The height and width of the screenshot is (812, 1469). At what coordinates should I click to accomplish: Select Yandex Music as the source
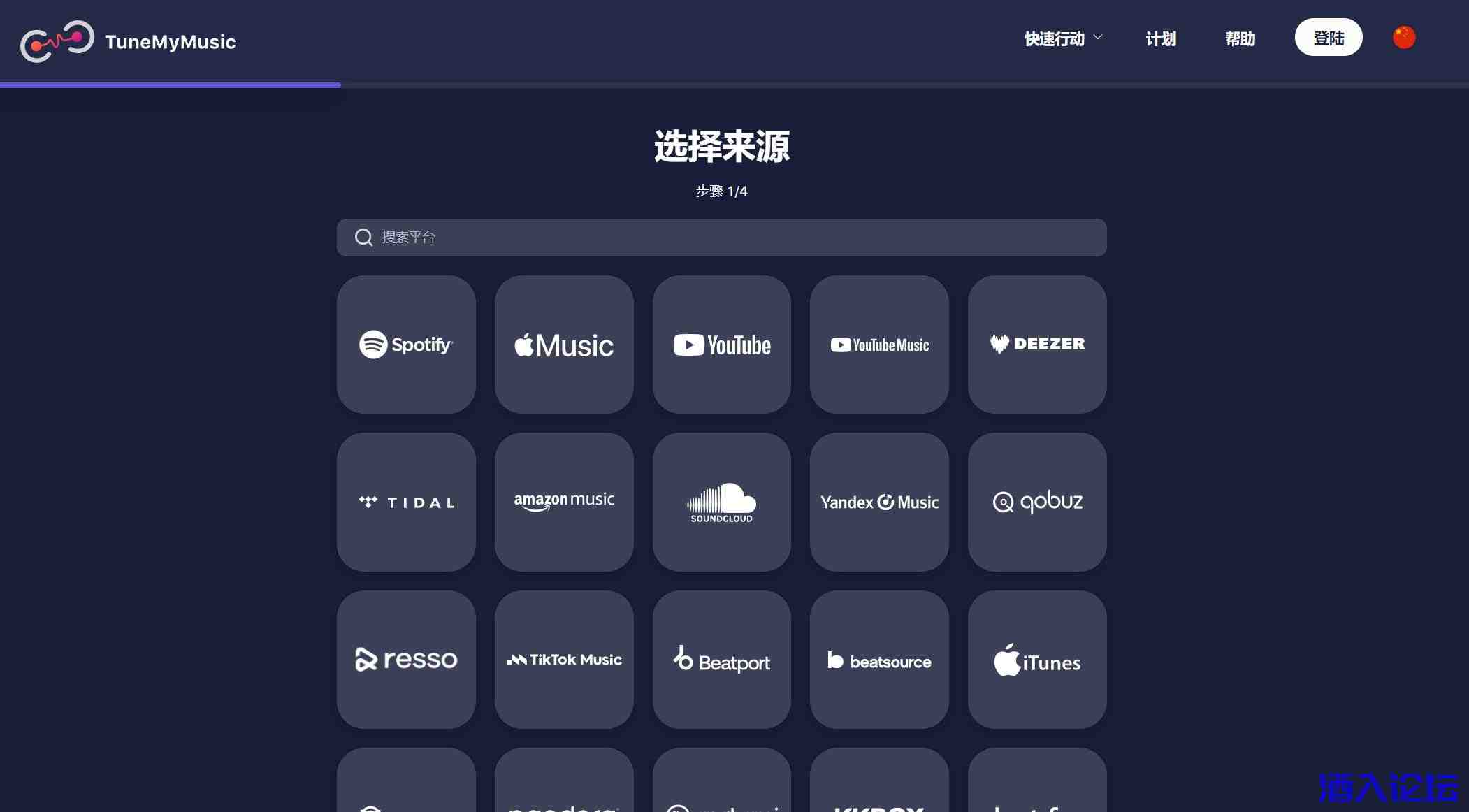click(x=879, y=502)
